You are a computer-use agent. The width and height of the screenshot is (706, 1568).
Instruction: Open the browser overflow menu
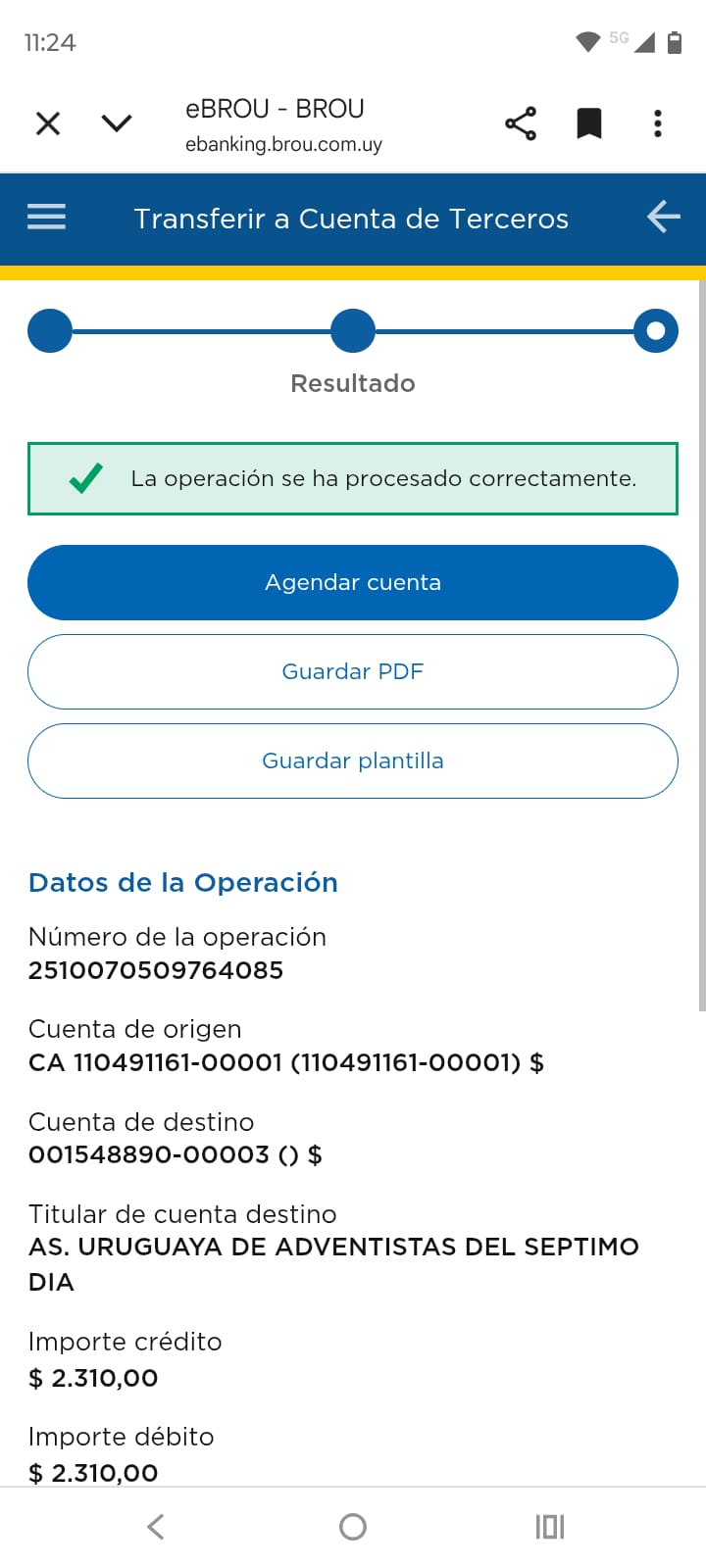click(658, 123)
